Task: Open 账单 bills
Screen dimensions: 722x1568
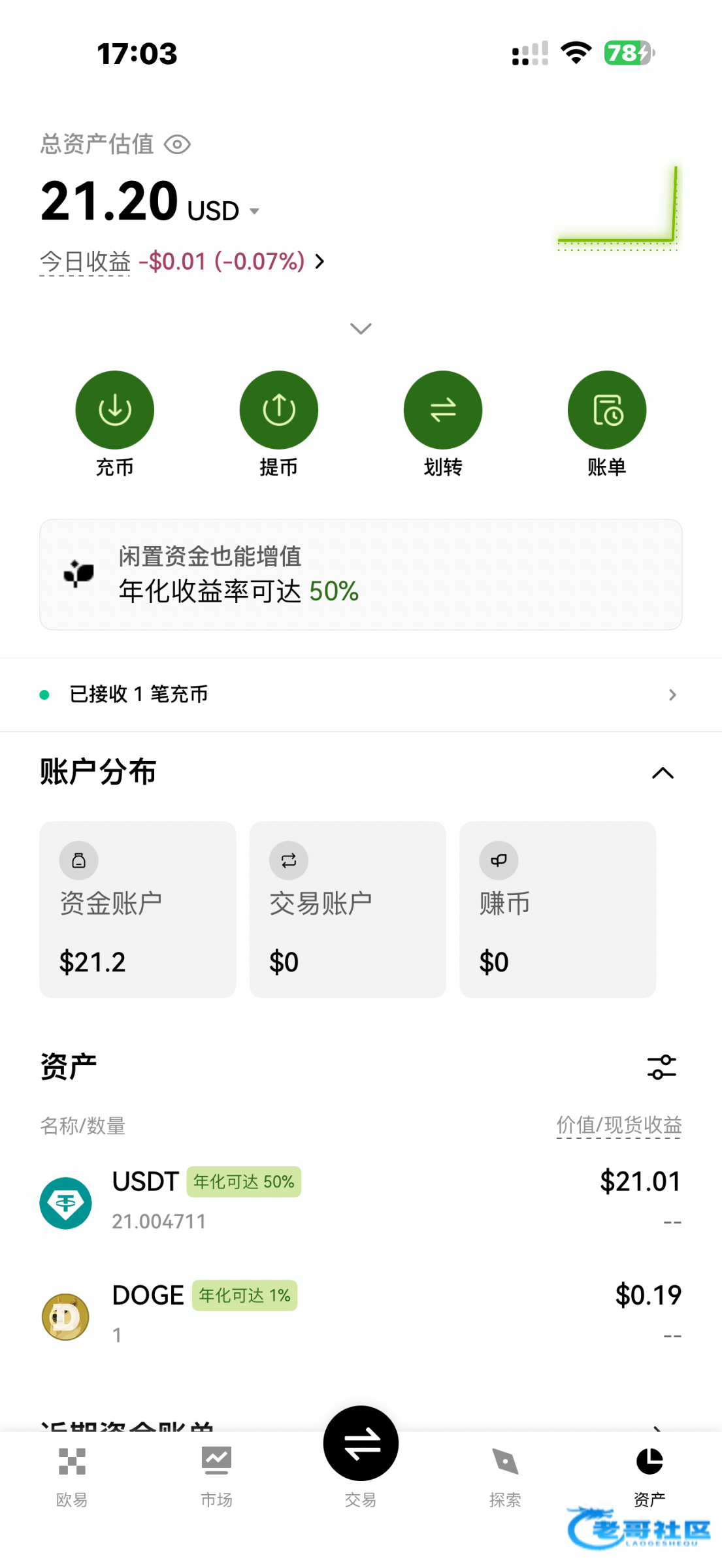Action: pos(607,410)
